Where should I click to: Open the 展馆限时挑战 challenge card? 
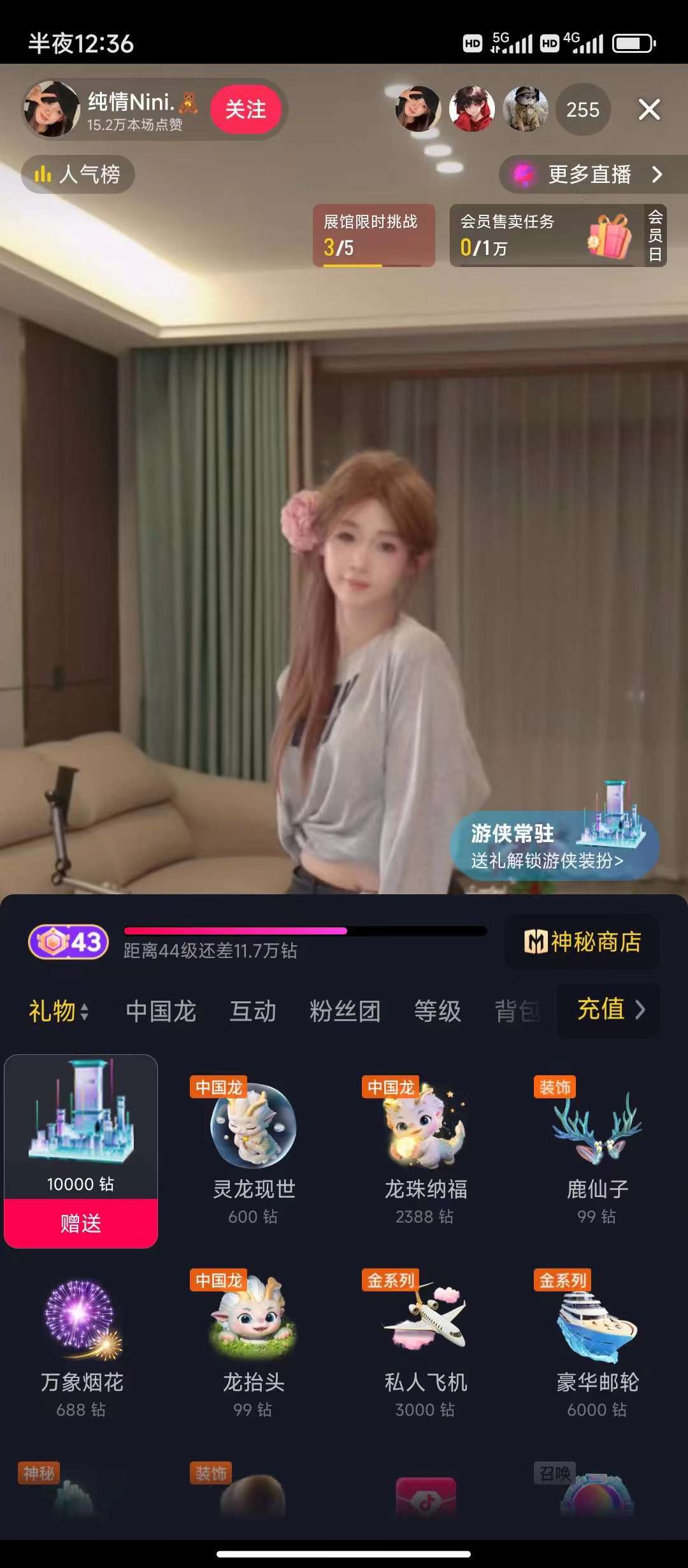(373, 235)
